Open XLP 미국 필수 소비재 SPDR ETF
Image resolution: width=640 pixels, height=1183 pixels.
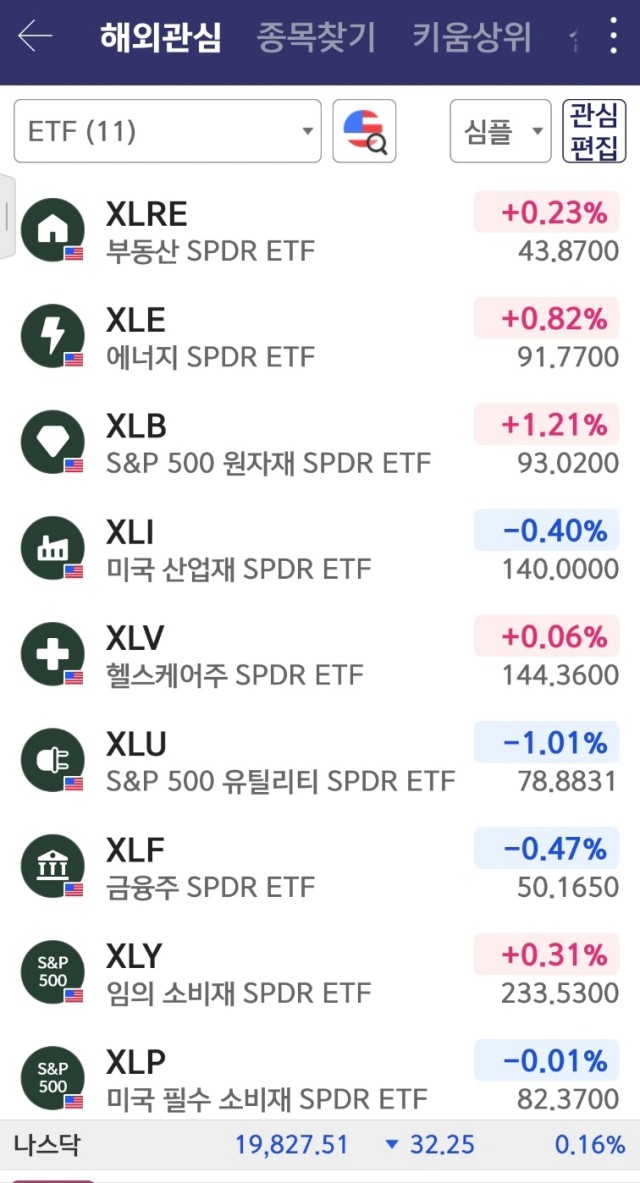click(320, 1078)
